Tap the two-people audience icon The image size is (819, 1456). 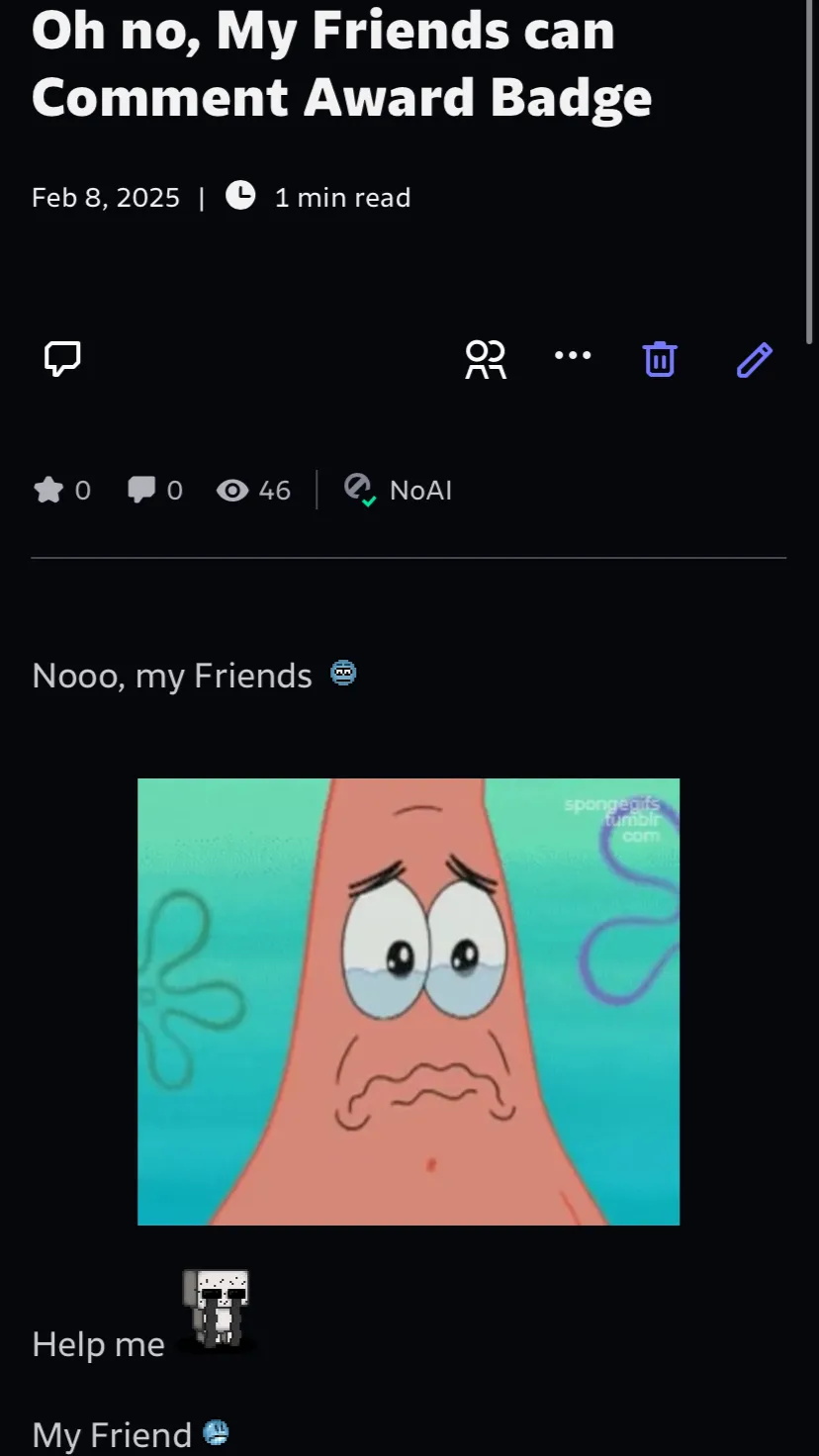486,359
